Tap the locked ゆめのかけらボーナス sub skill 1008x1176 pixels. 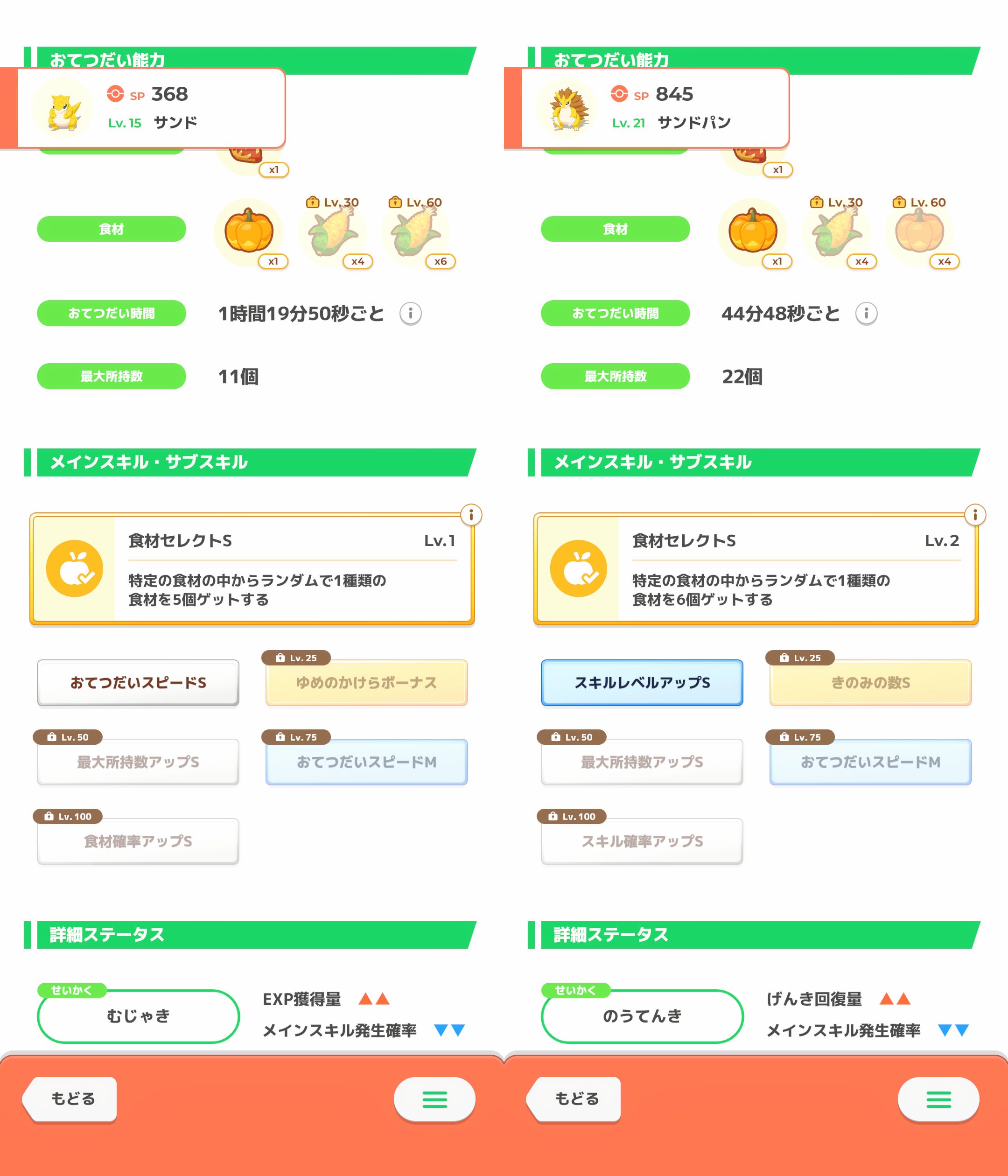pyautogui.click(x=367, y=682)
